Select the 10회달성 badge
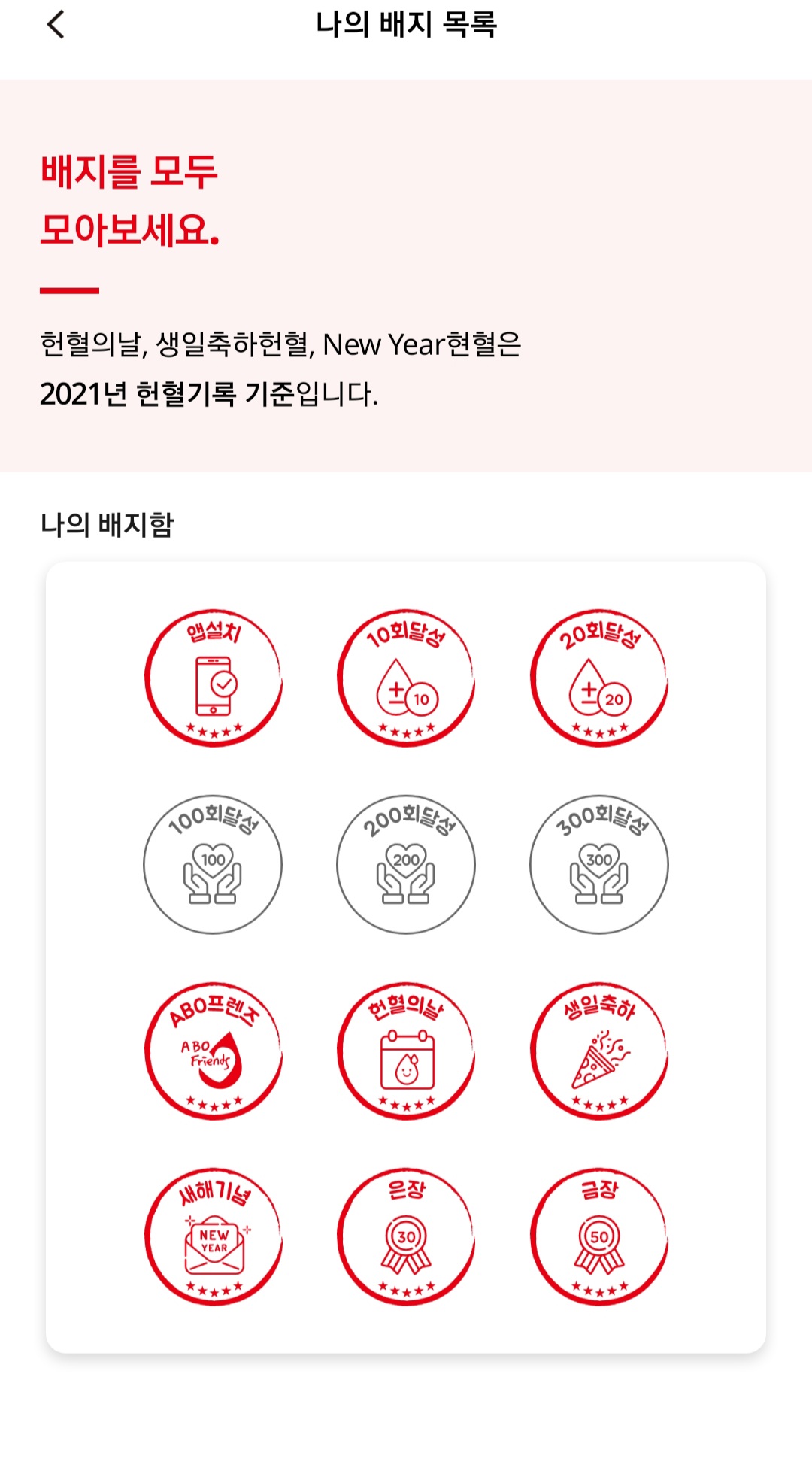 pos(406,678)
